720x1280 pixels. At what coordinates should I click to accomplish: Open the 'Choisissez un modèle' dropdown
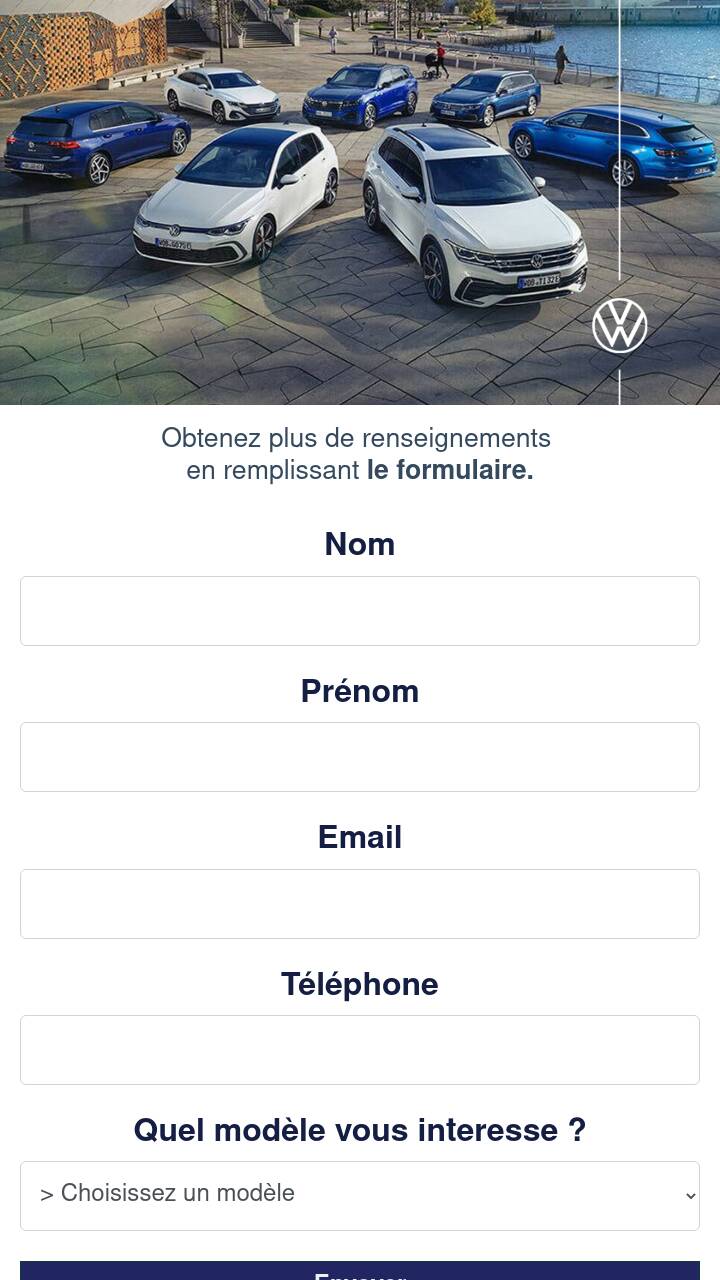coord(360,1196)
